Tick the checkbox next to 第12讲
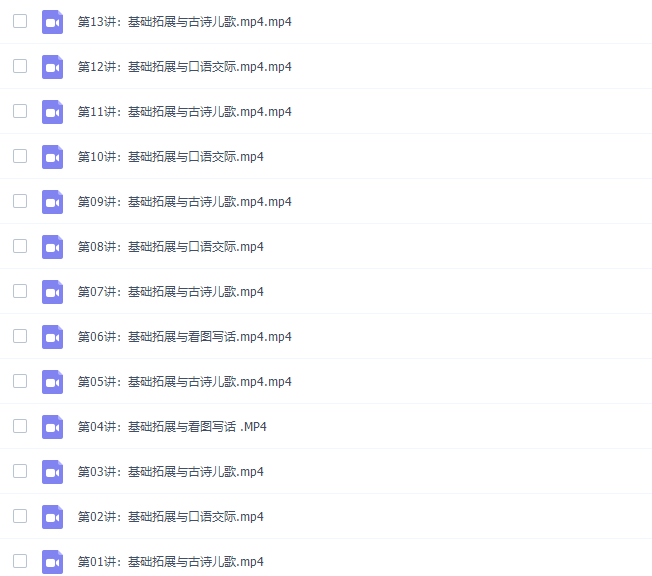The image size is (652, 576). 20,66
